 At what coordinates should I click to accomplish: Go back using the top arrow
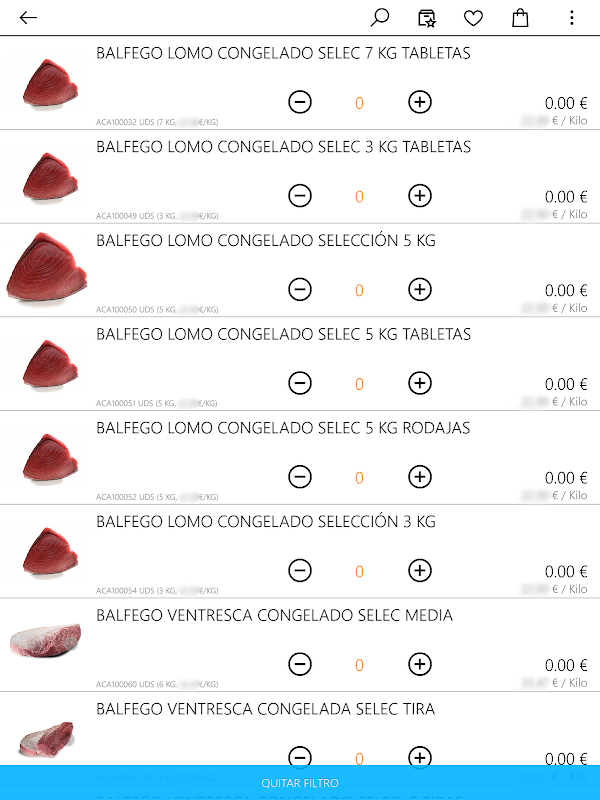coord(28,18)
